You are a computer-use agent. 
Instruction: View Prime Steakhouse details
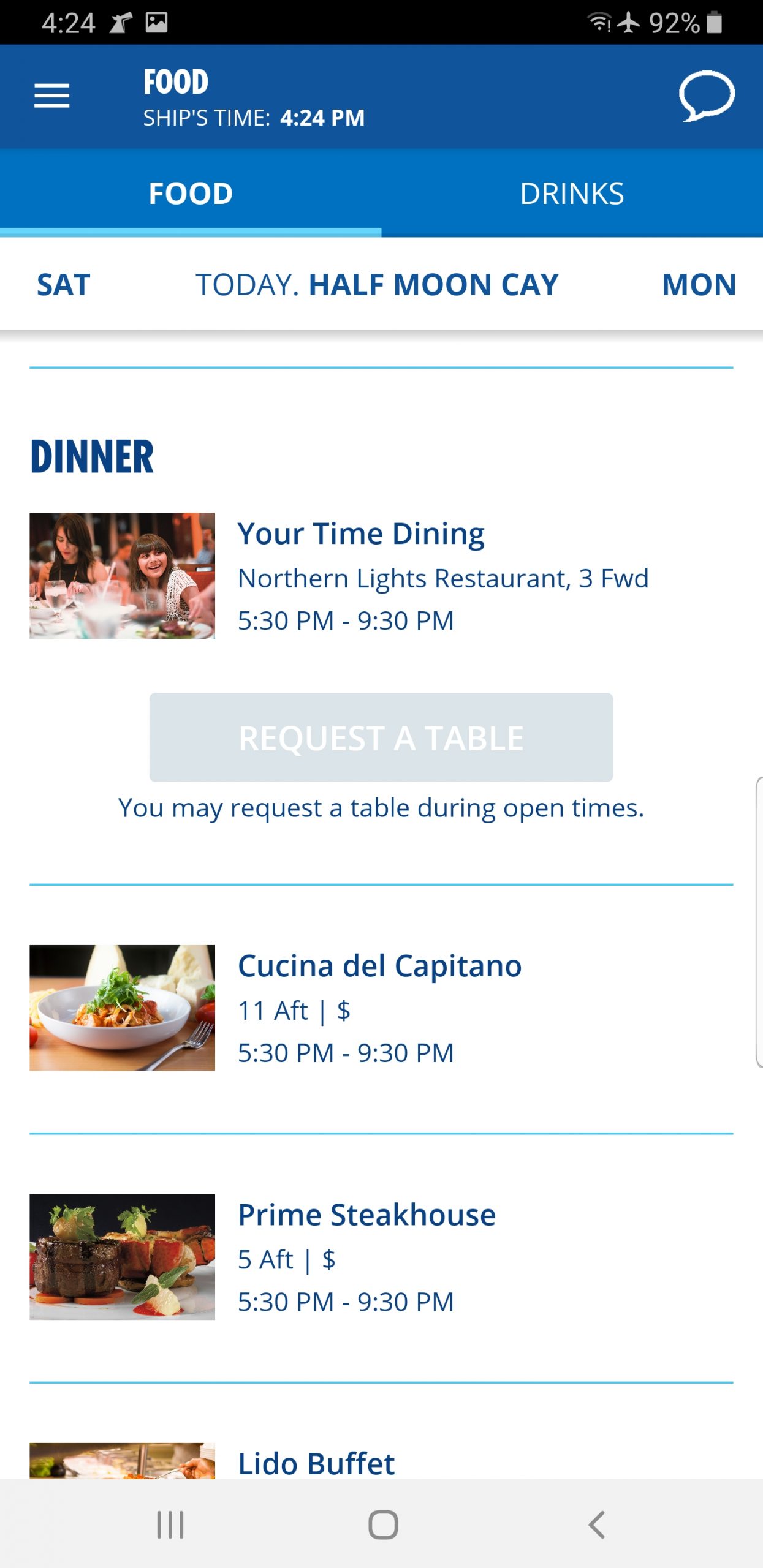click(x=381, y=1257)
